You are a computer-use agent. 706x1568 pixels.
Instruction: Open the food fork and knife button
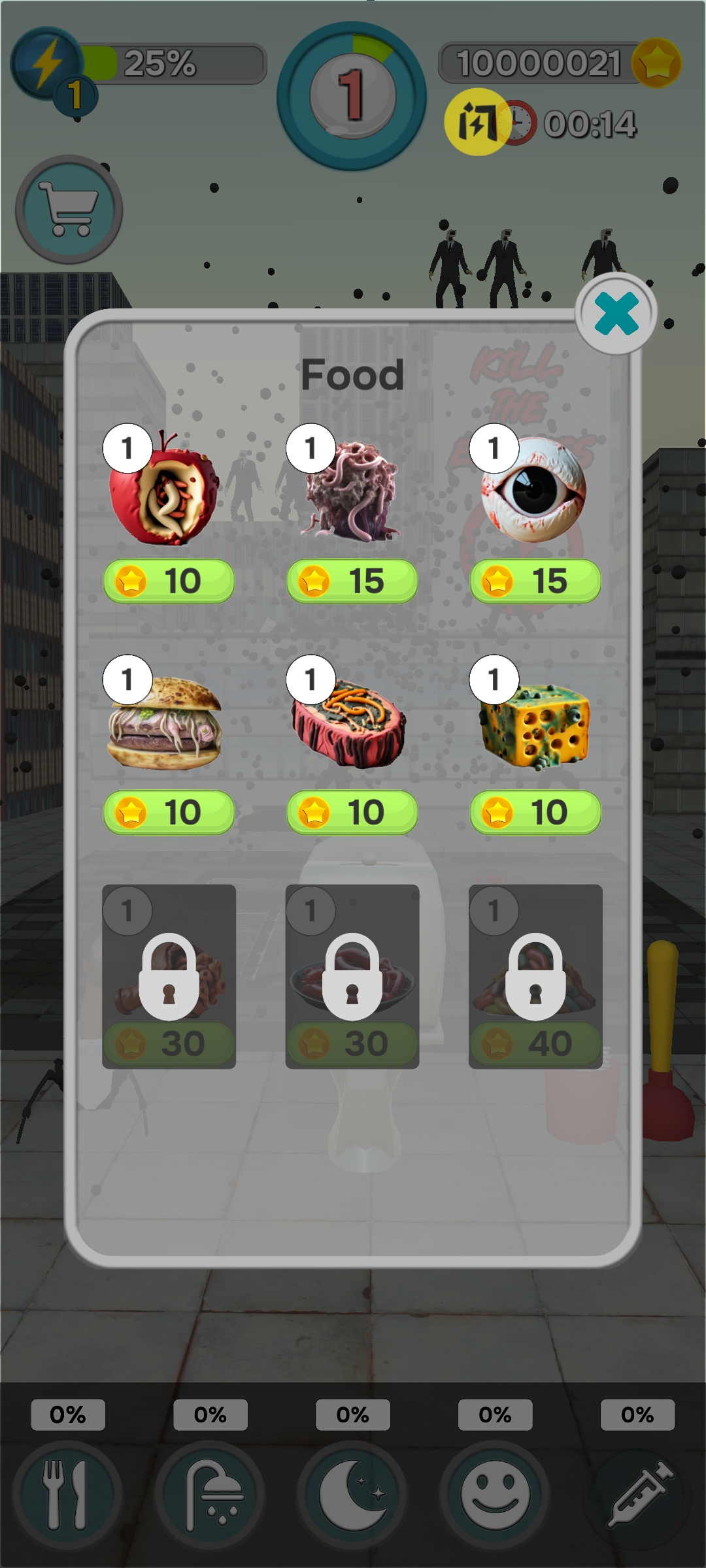[67, 1495]
